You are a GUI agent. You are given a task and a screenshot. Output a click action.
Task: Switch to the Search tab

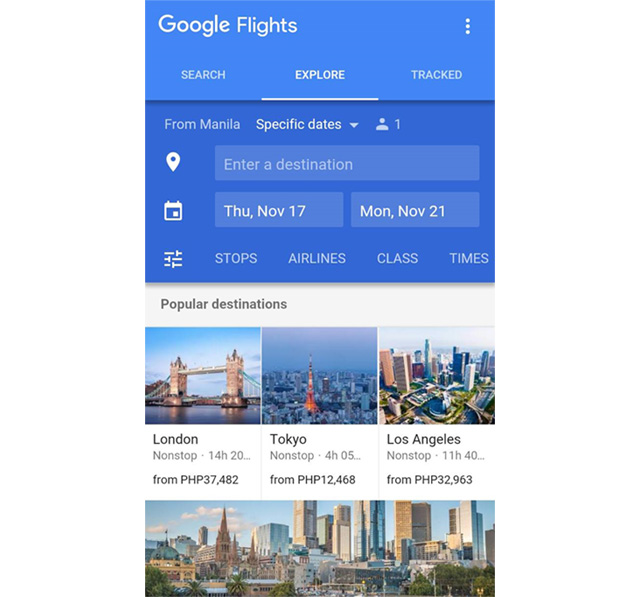[203, 75]
